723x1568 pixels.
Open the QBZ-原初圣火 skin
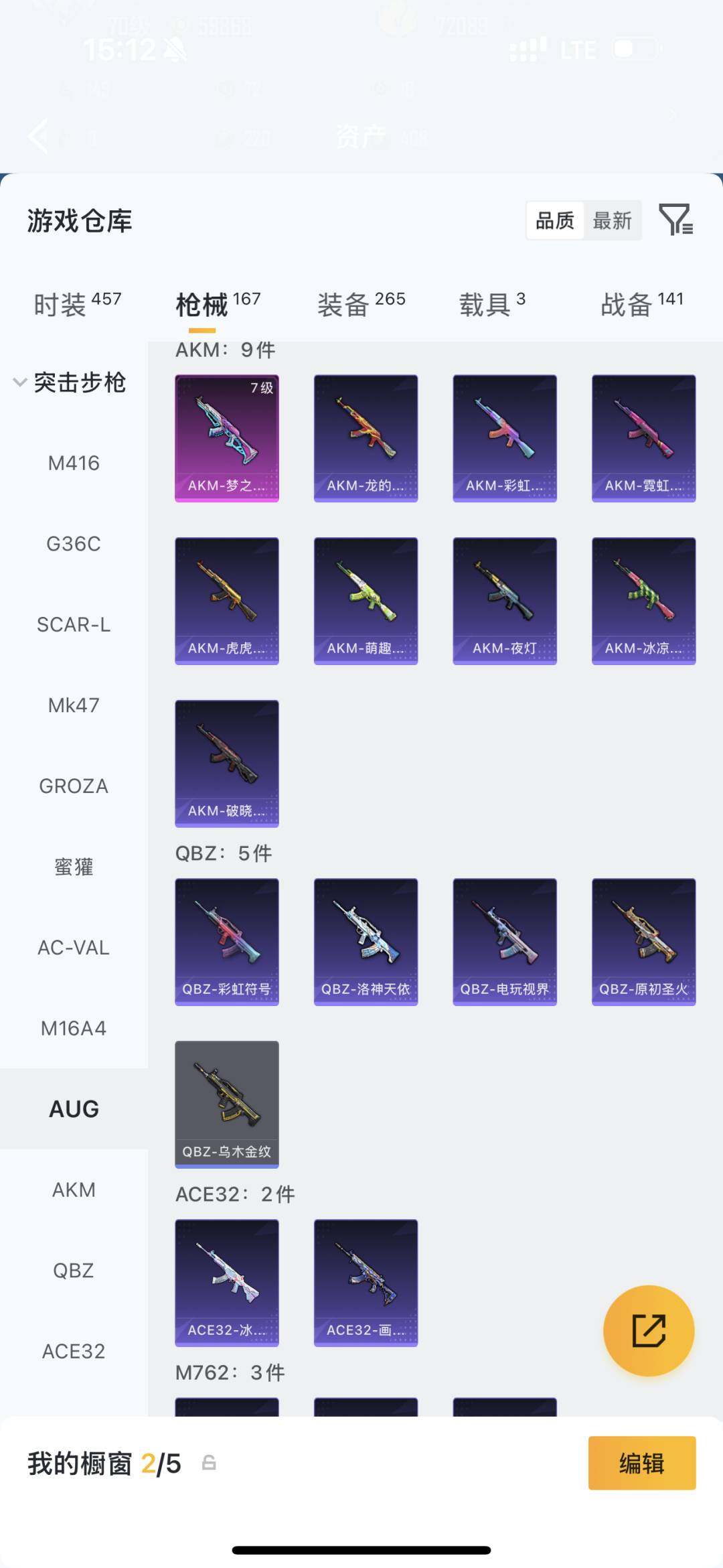point(643,941)
